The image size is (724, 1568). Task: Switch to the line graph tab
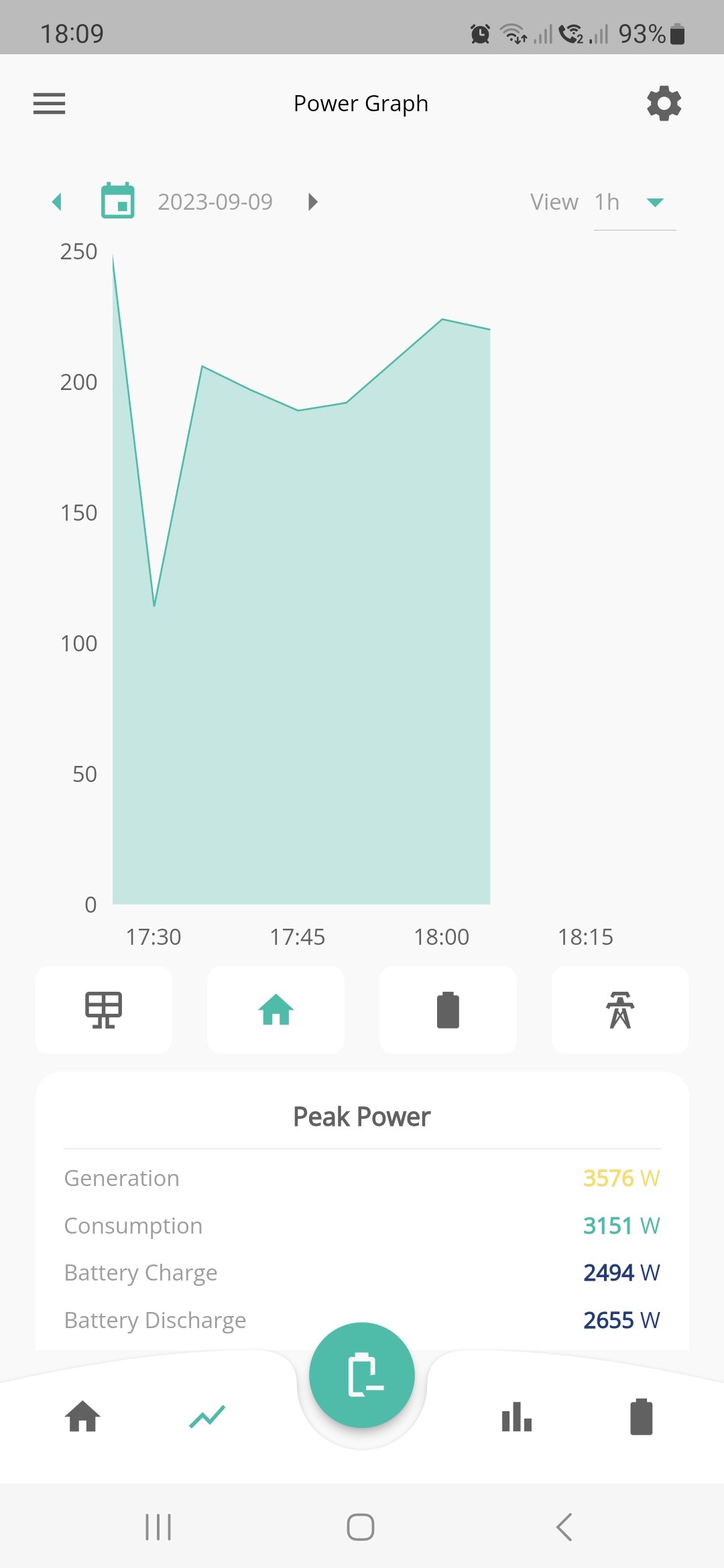pyautogui.click(x=207, y=1417)
